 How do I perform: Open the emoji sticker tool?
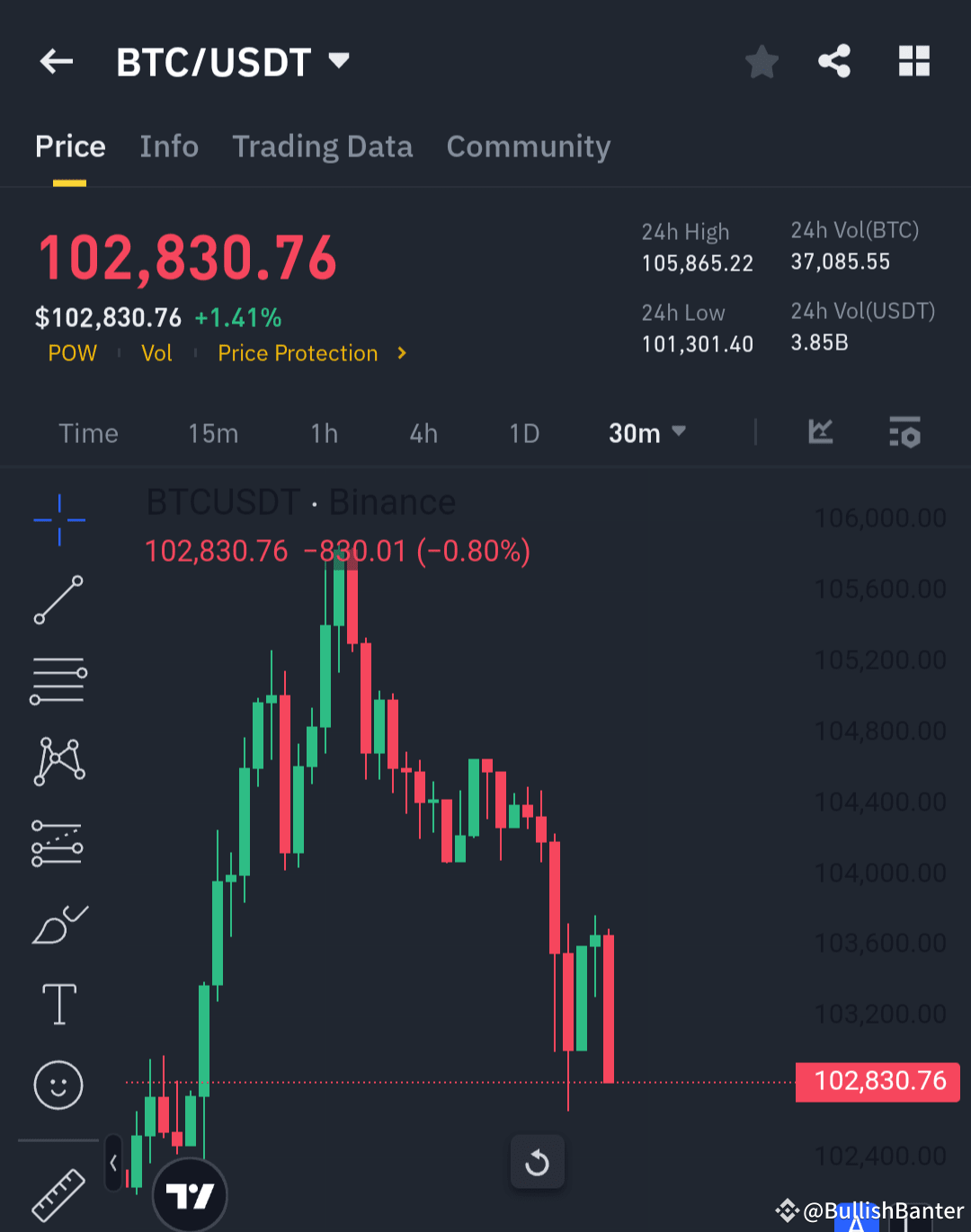click(x=58, y=1085)
